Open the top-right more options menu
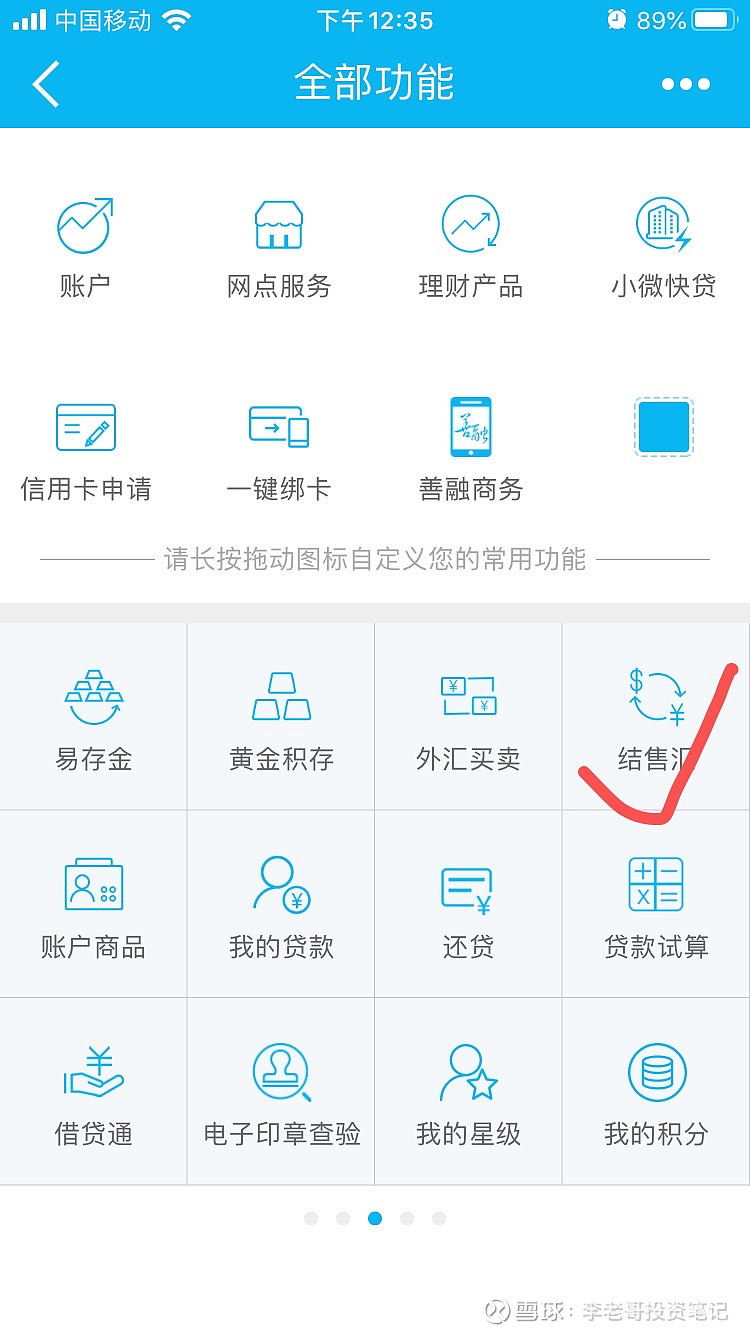 (686, 84)
